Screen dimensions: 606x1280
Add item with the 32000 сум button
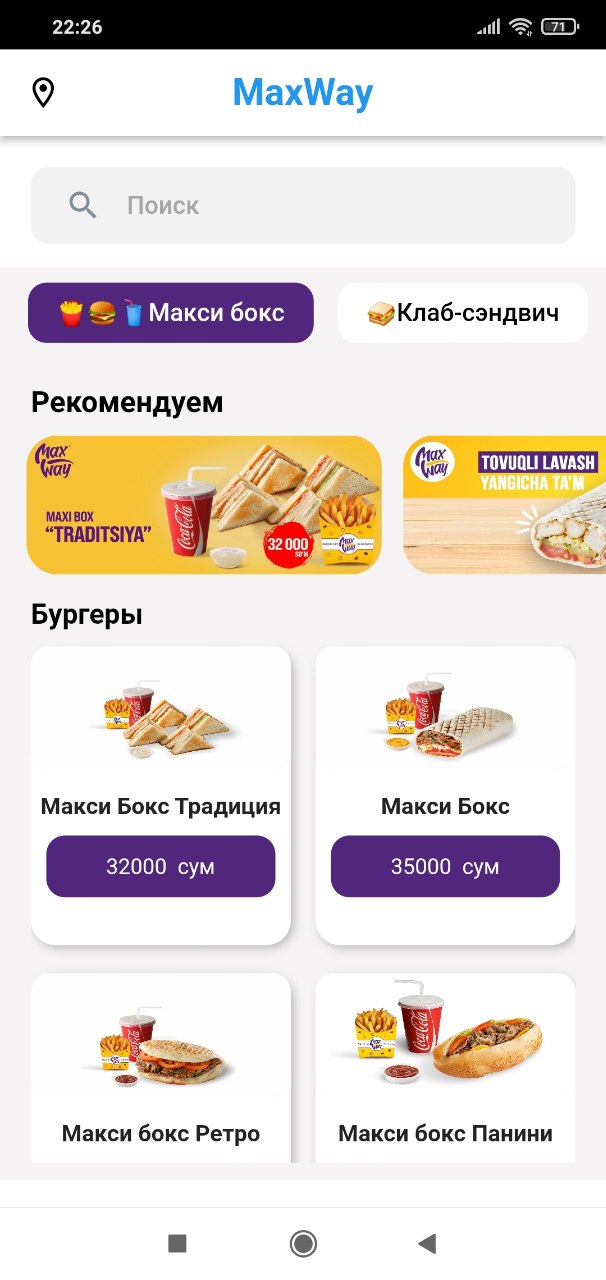coord(161,866)
